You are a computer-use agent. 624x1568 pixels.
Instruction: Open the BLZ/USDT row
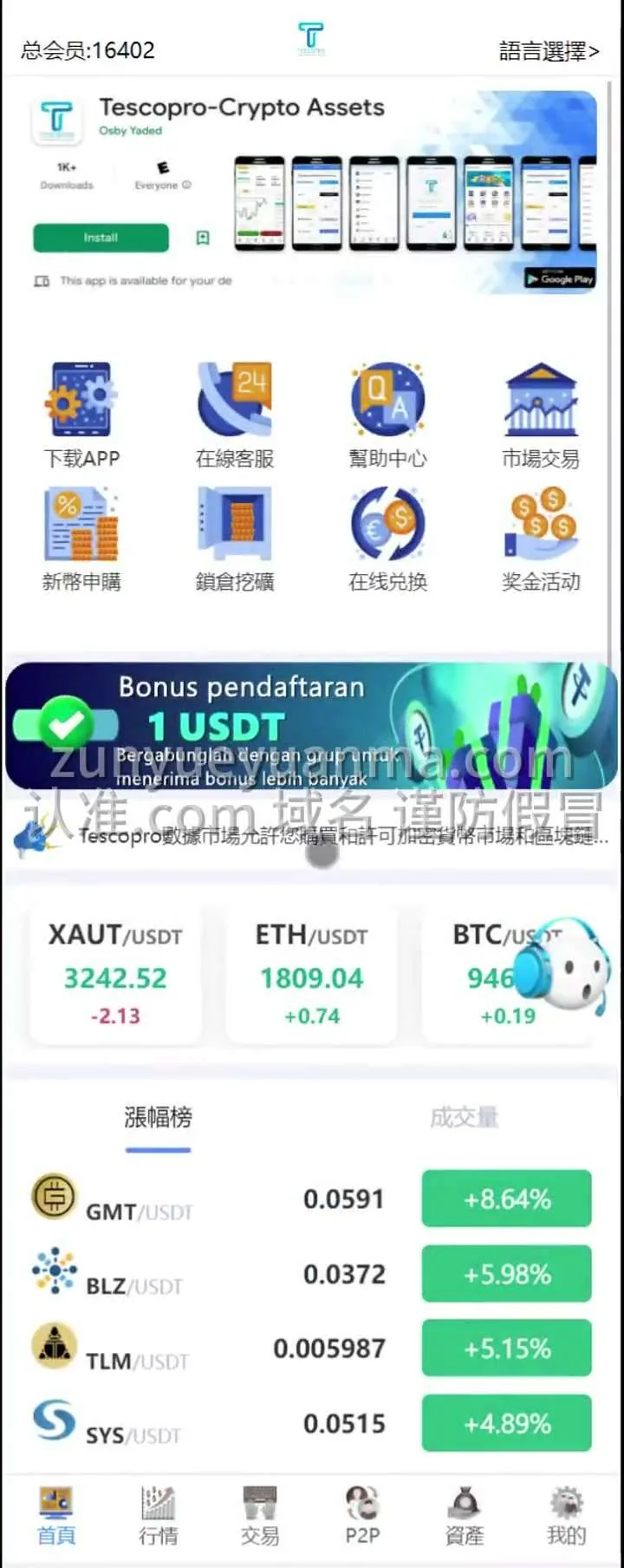coord(312,1275)
